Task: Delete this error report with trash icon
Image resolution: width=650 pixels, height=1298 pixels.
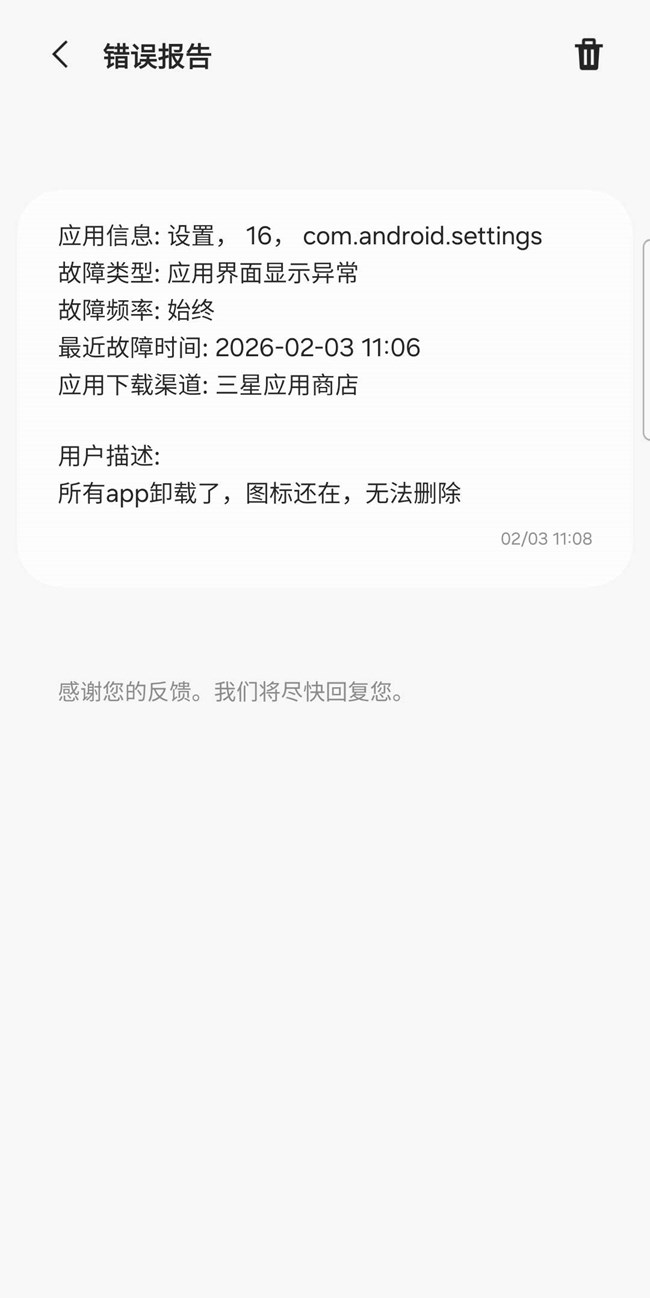Action: coord(588,55)
